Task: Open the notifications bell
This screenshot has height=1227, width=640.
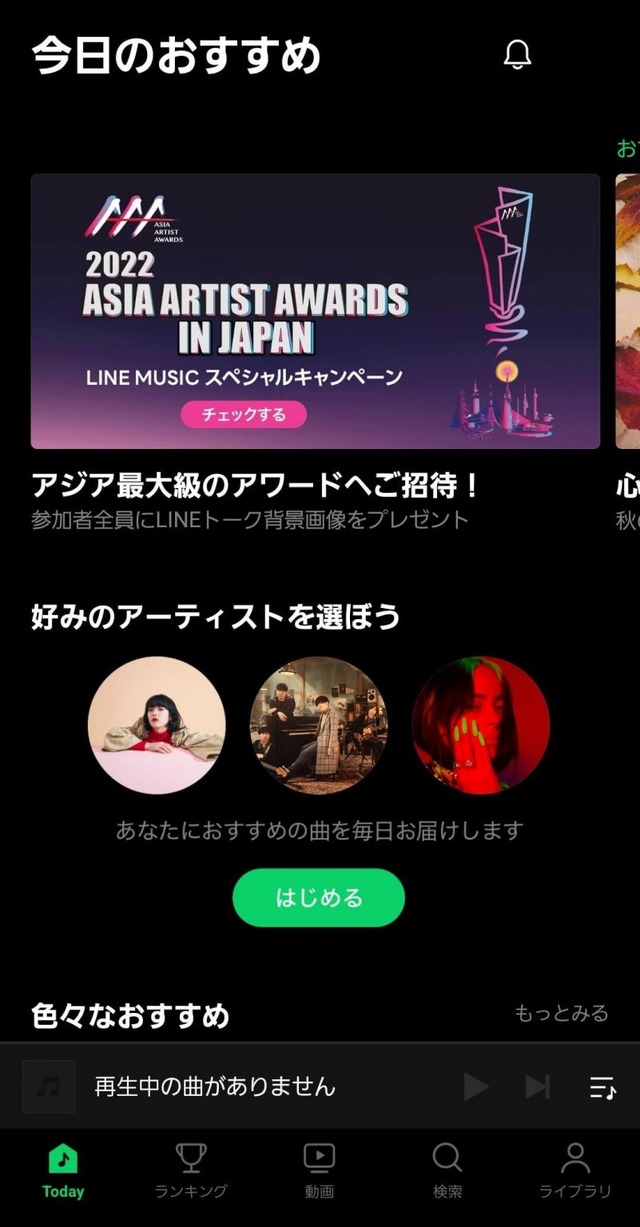Action: (x=517, y=55)
